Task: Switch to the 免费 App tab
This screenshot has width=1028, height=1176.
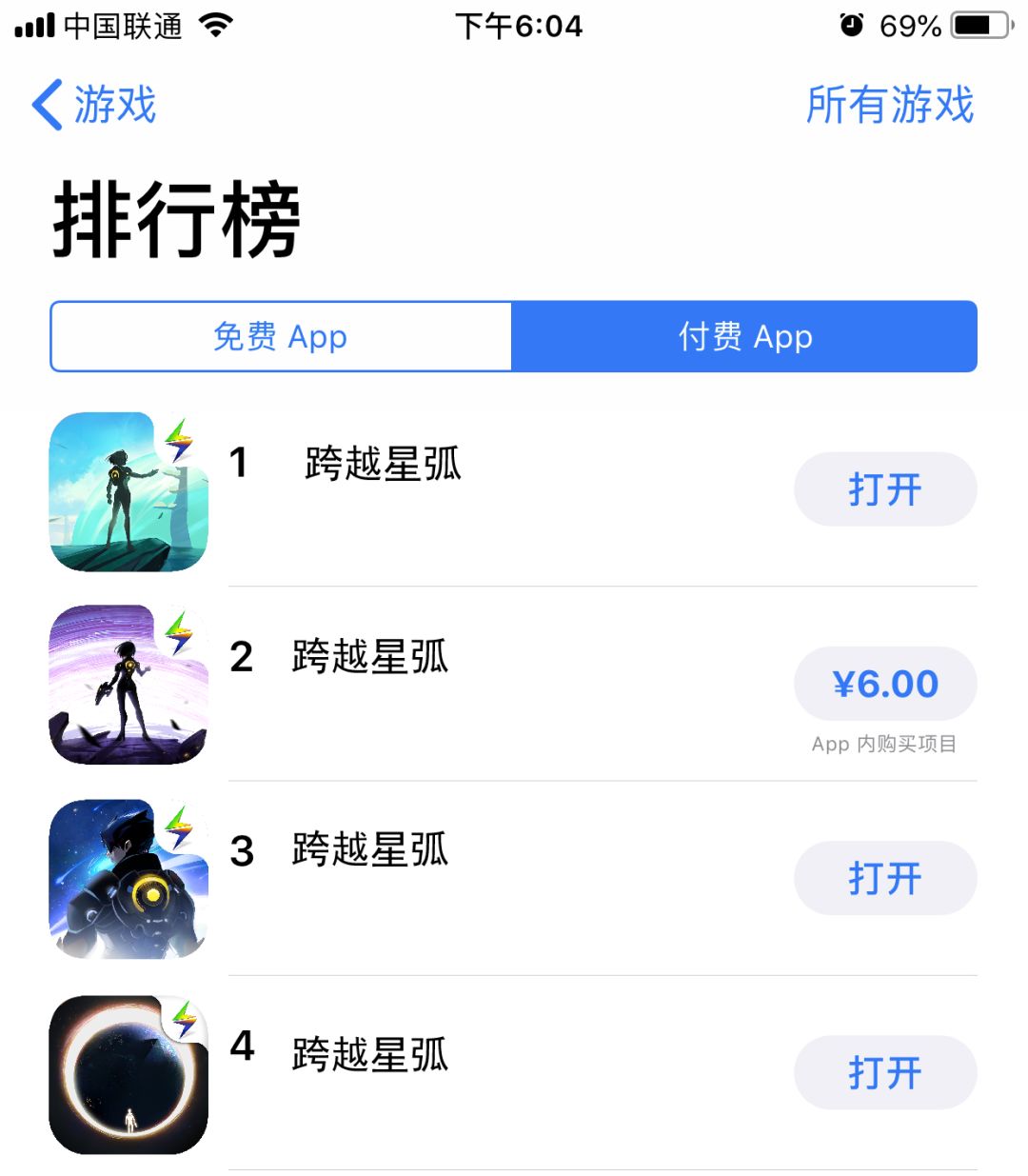Action: [281, 336]
